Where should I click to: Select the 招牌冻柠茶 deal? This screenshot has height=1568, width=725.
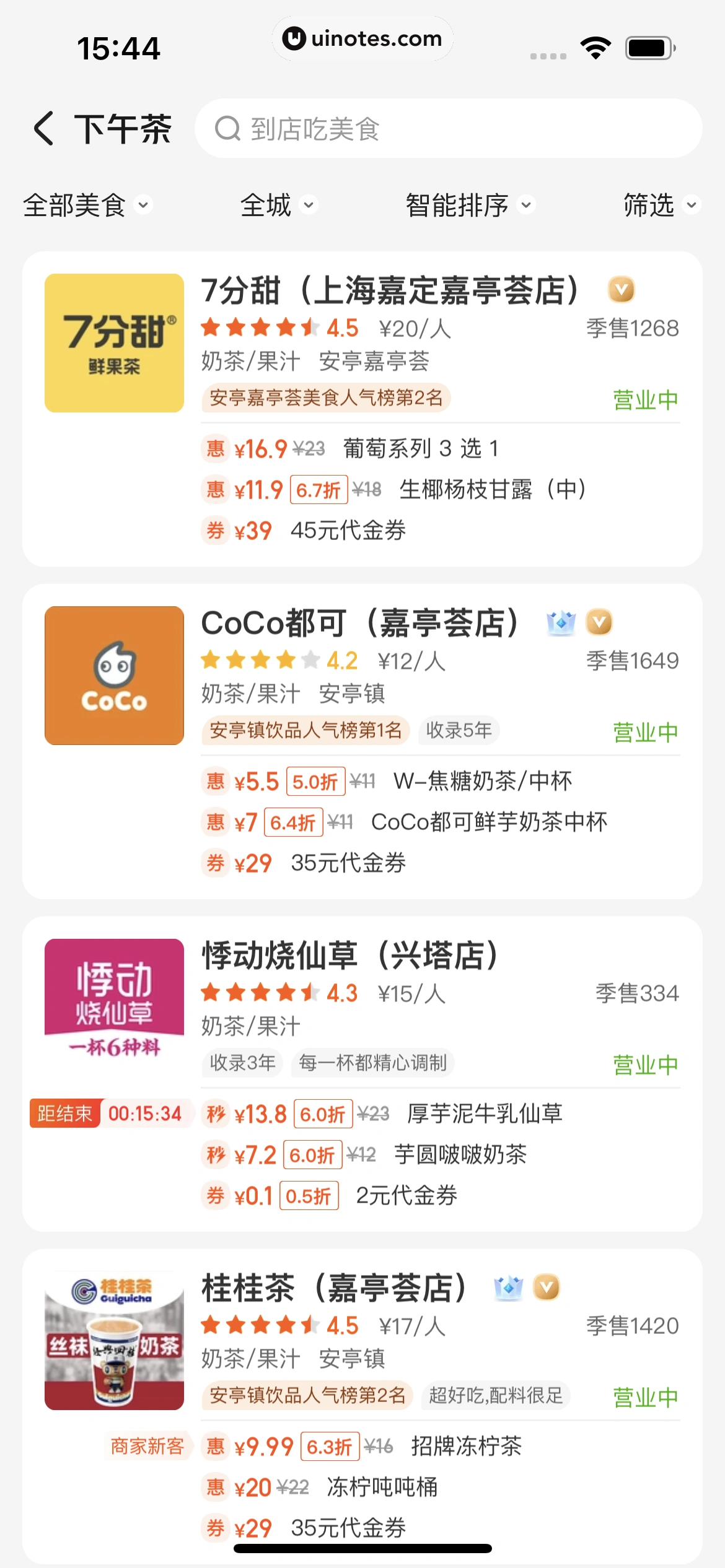coord(466,1446)
